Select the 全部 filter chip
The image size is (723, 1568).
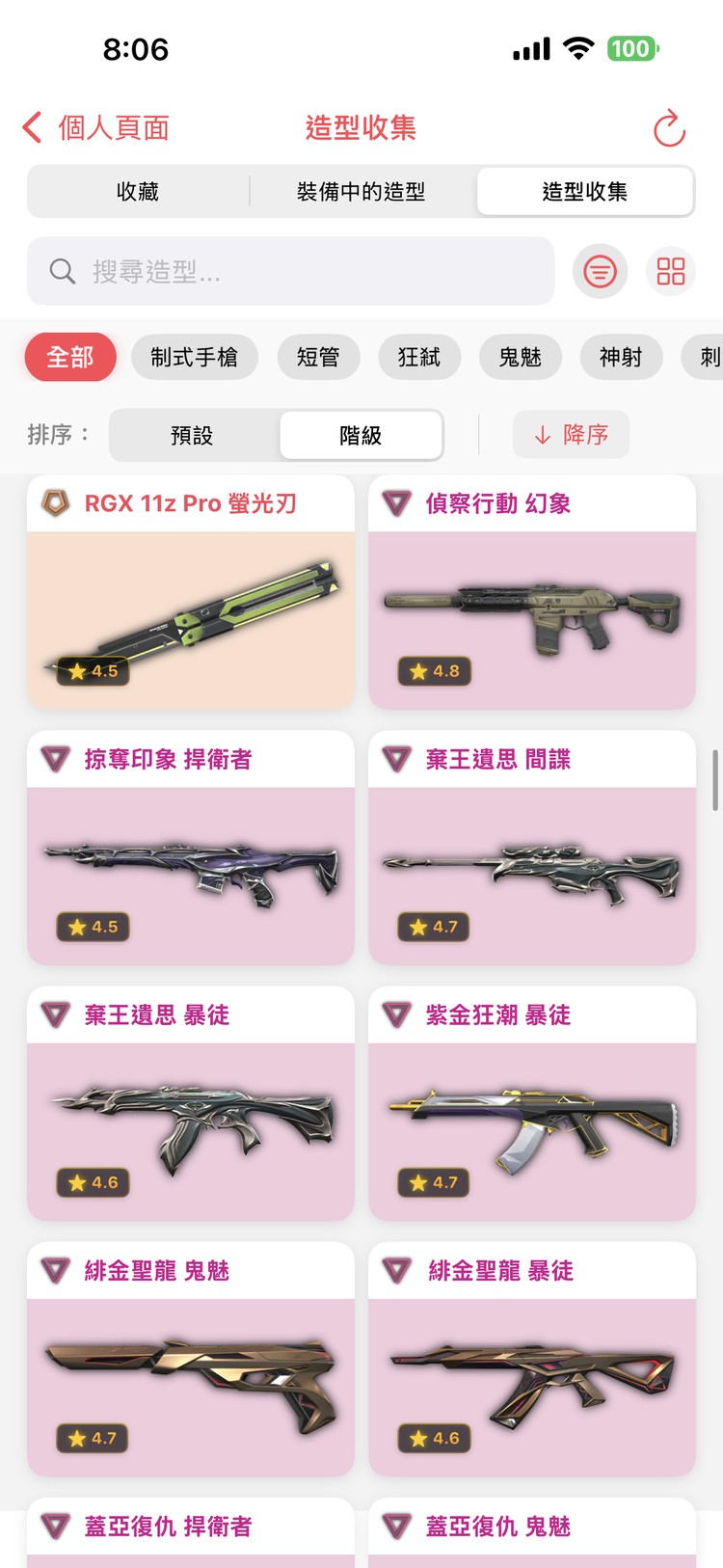[70, 357]
